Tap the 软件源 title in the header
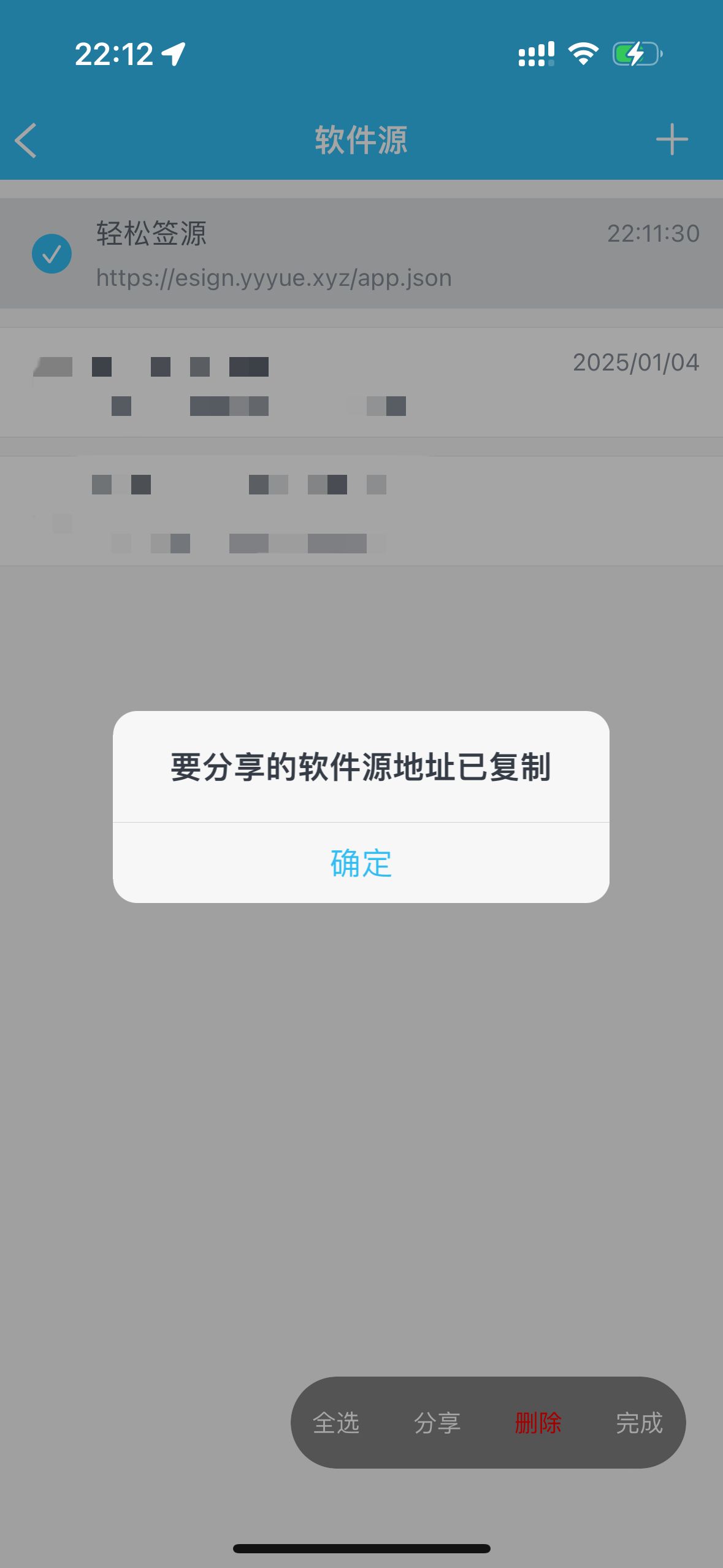The width and height of the screenshot is (723, 1568). point(361,140)
